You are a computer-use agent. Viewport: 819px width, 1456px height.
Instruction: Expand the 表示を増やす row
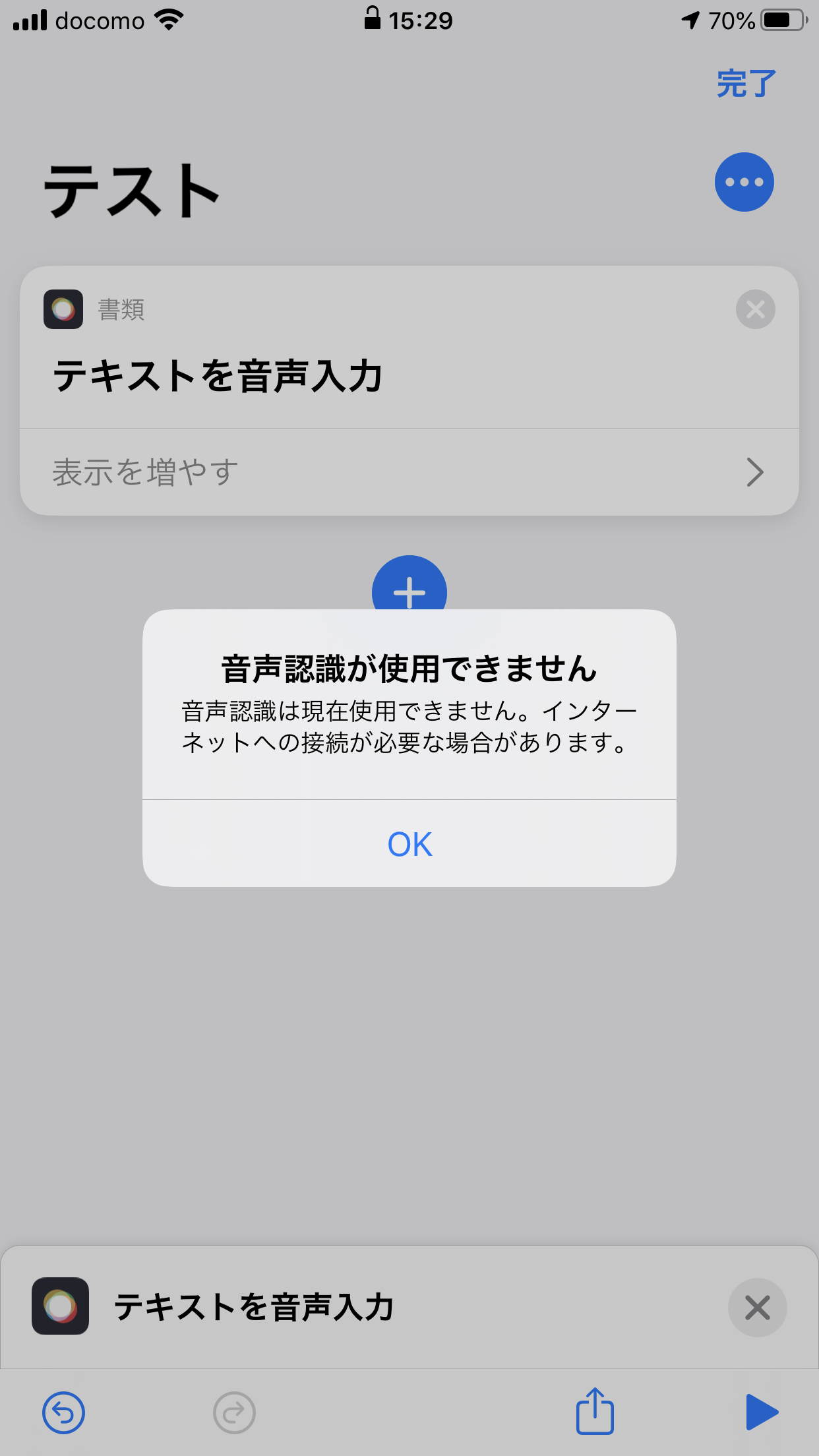pos(409,472)
